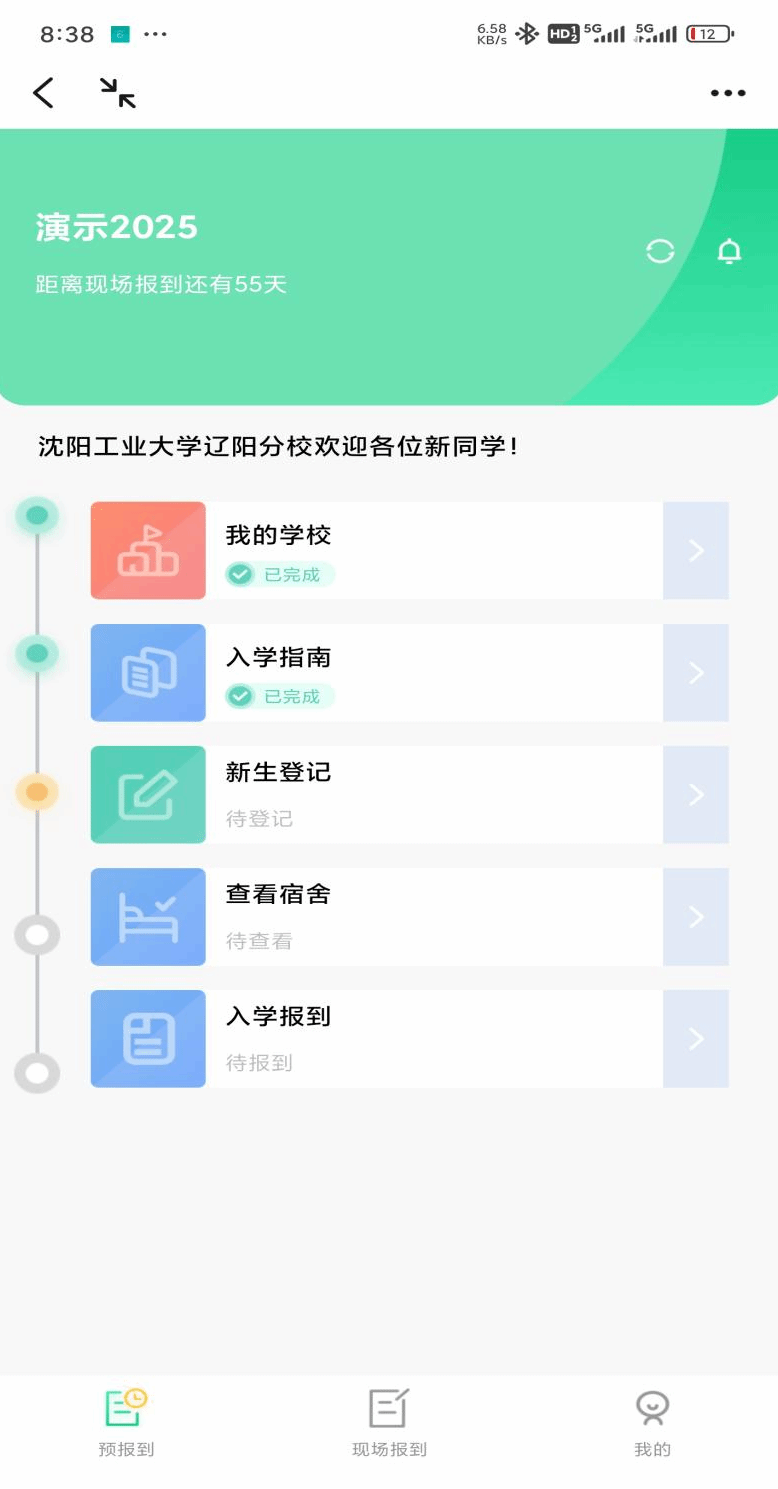The width and height of the screenshot is (778, 1489).
Task: Open the notifications bell
Action: [730, 251]
